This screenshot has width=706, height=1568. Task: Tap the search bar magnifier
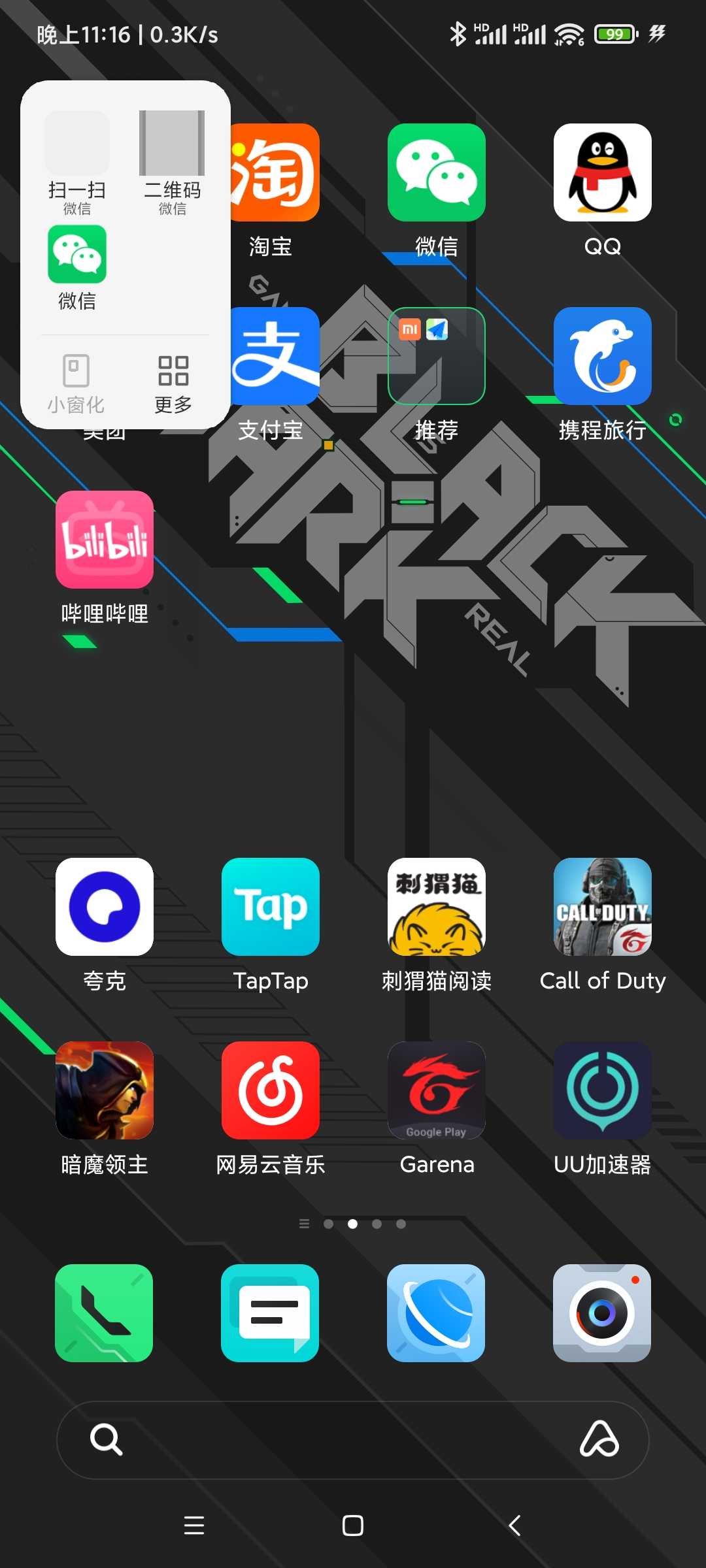(106, 1440)
